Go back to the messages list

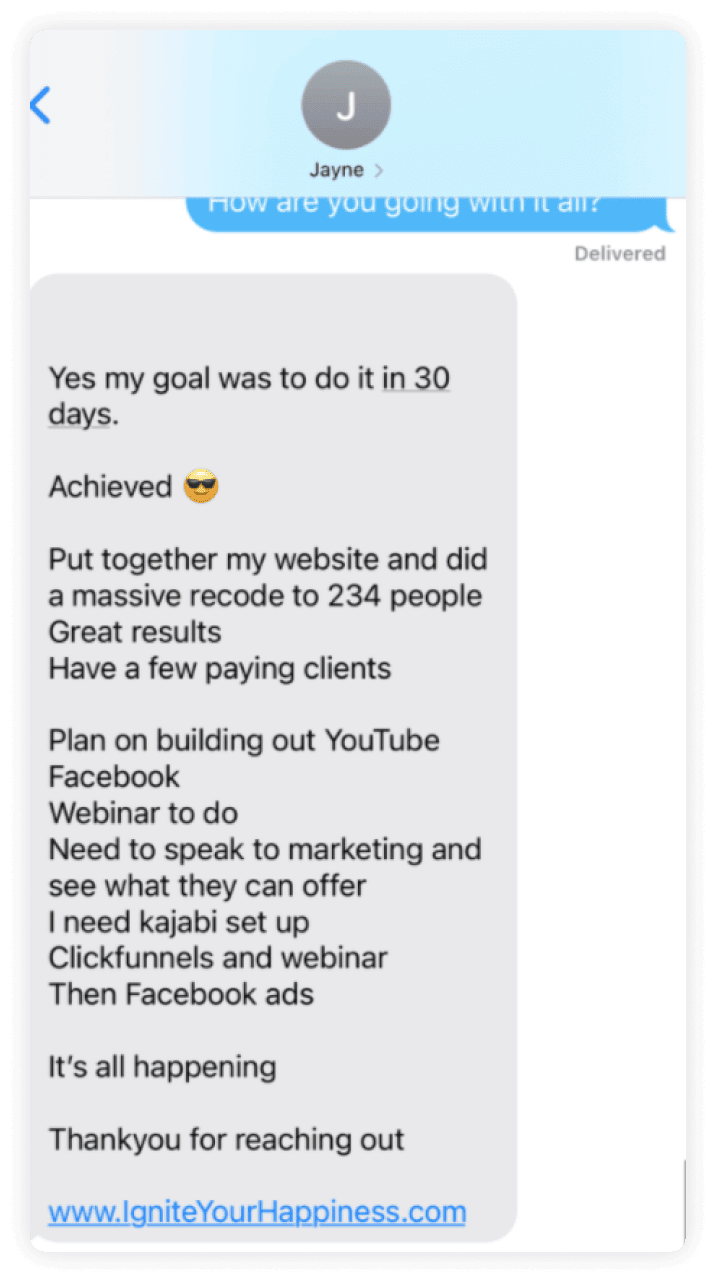point(40,105)
